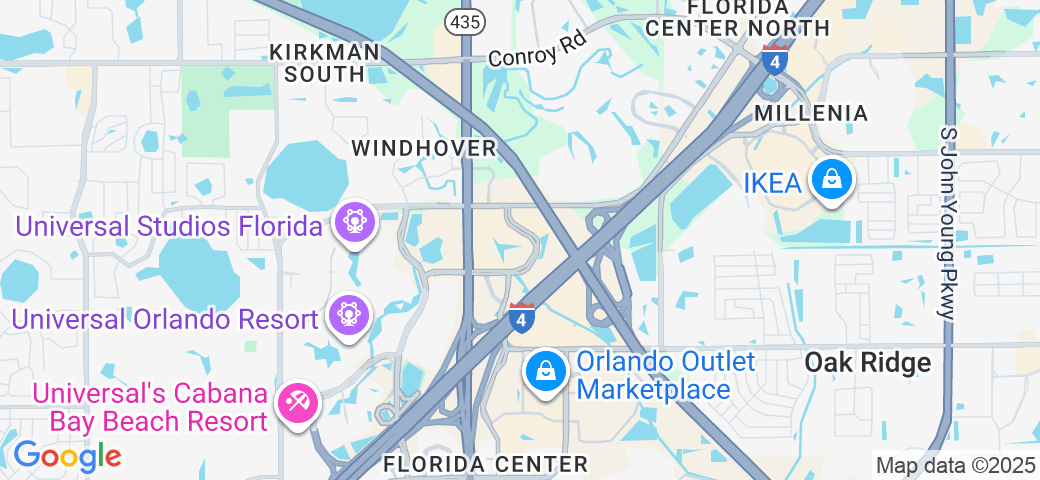1040x480 pixels.
Task: Tap the Universal's Cabana Bay Beach Resort pin
Action: coord(297,402)
